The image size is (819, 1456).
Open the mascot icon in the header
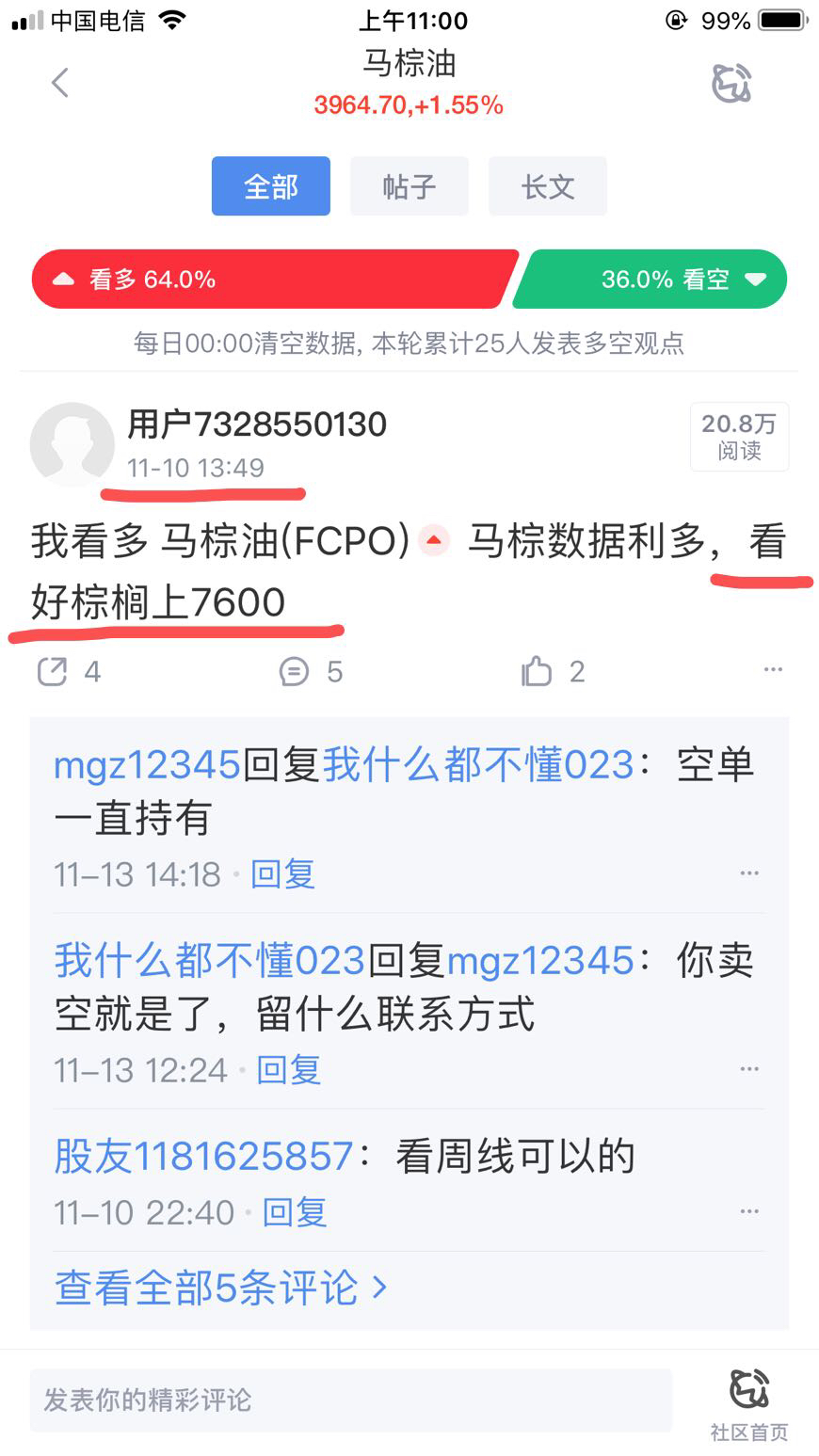(x=731, y=84)
